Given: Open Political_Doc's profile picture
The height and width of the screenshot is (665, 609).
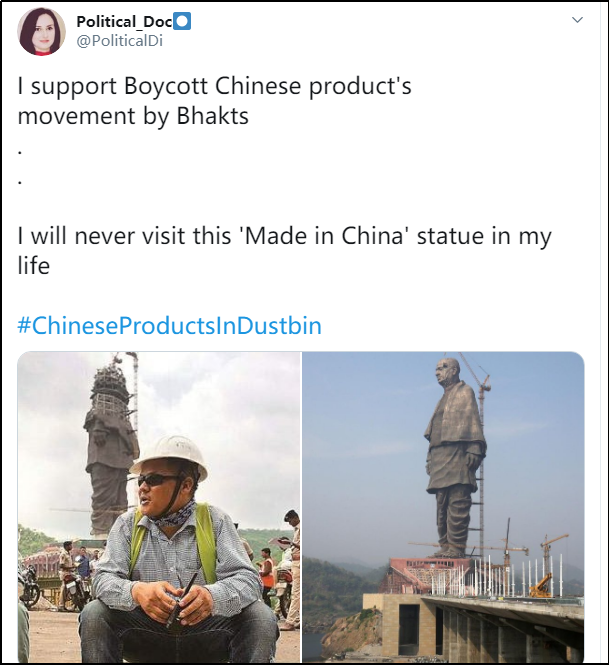Looking at the screenshot, I should coord(42,31).
